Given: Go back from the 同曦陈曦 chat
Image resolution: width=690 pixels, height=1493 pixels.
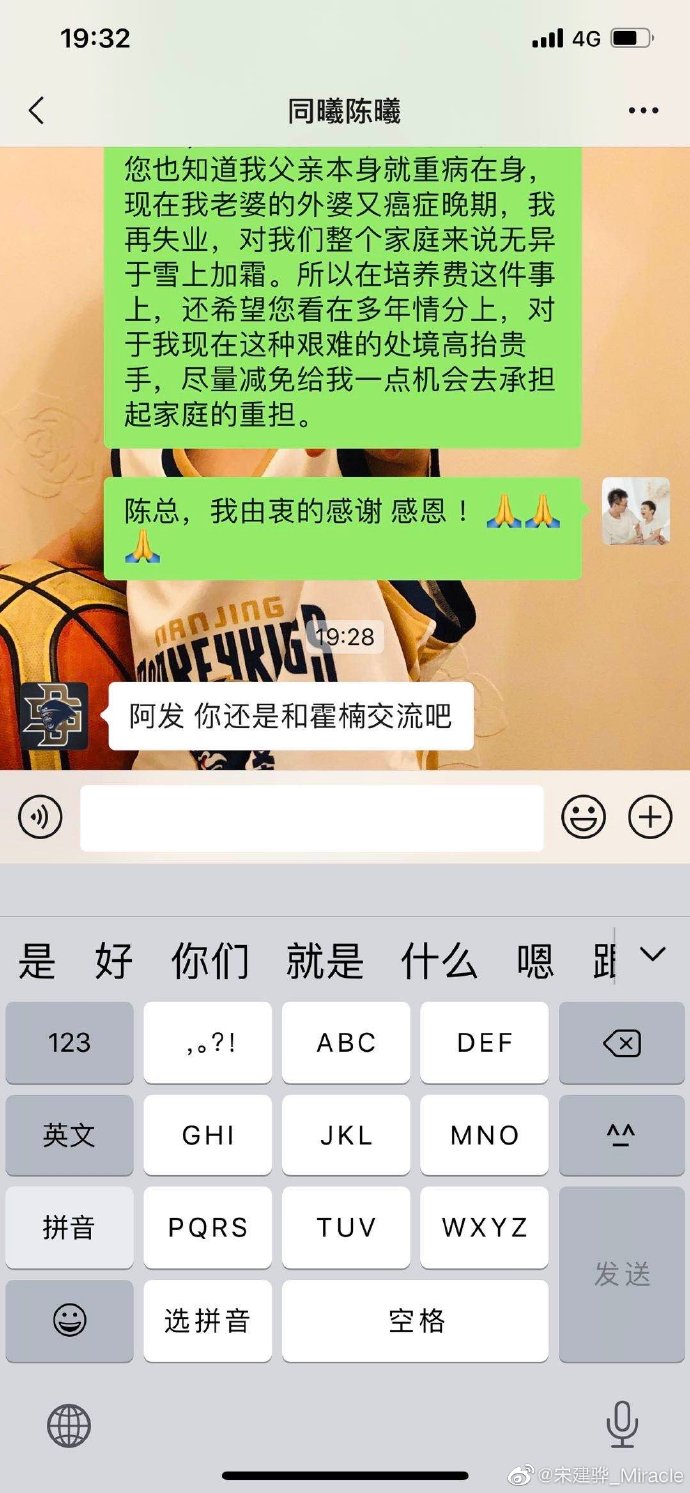Looking at the screenshot, I should [x=37, y=110].
